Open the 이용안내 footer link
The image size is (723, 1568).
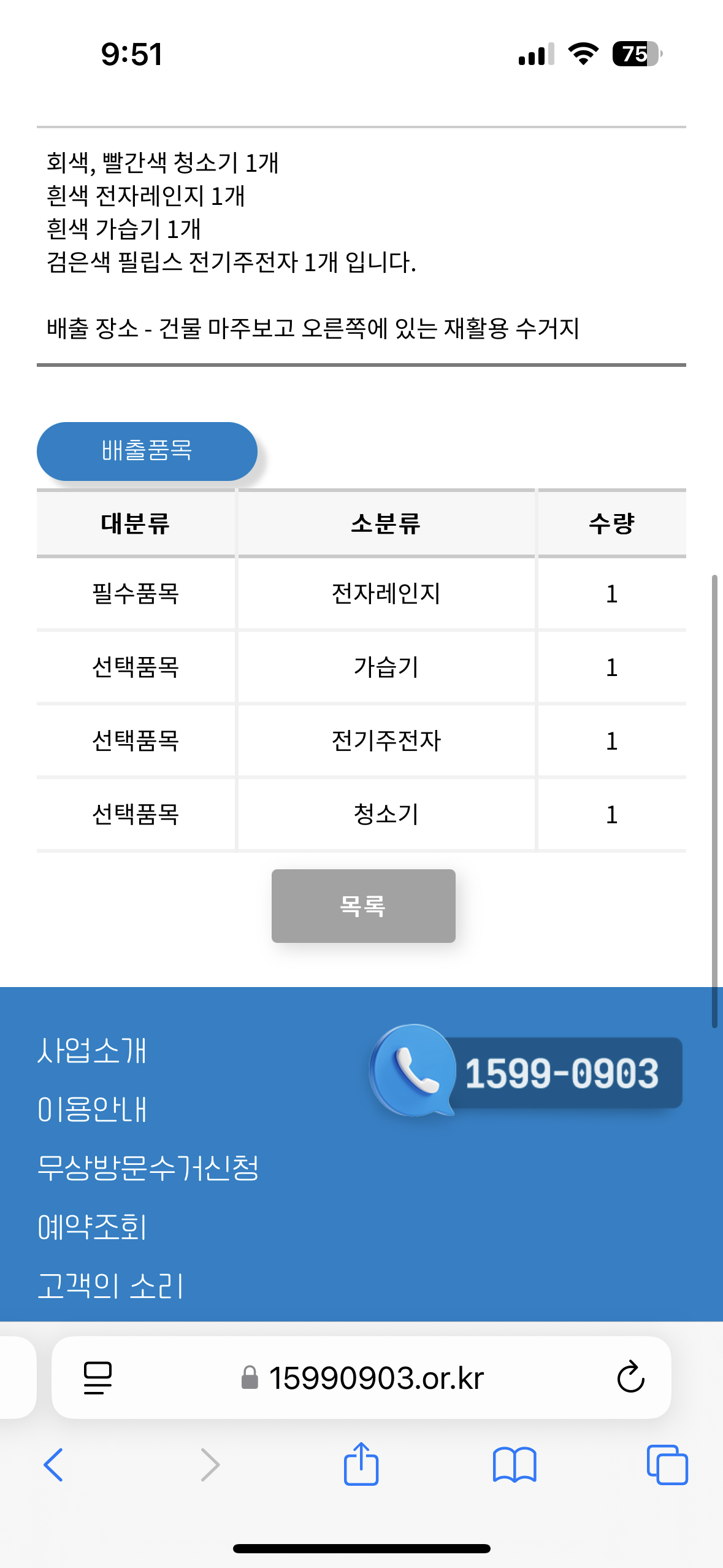coord(92,1109)
